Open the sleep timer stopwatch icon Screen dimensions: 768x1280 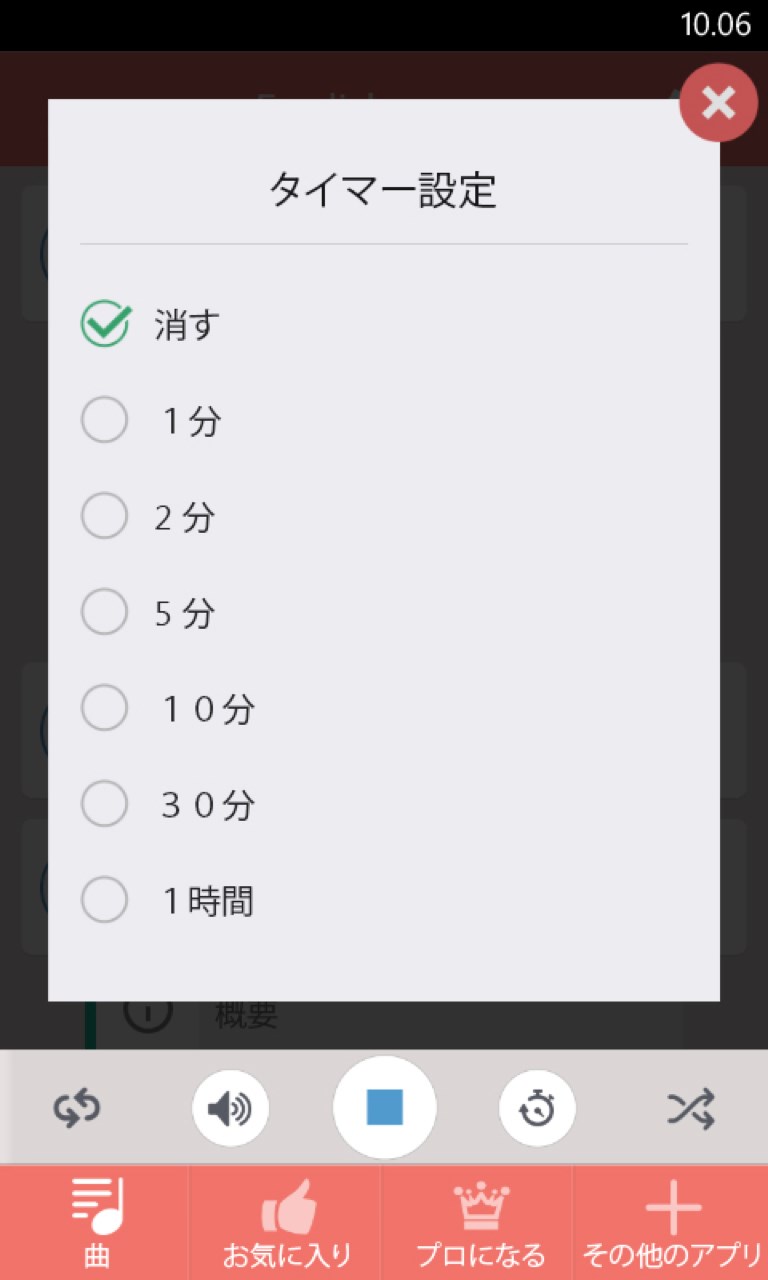(x=537, y=1108)
